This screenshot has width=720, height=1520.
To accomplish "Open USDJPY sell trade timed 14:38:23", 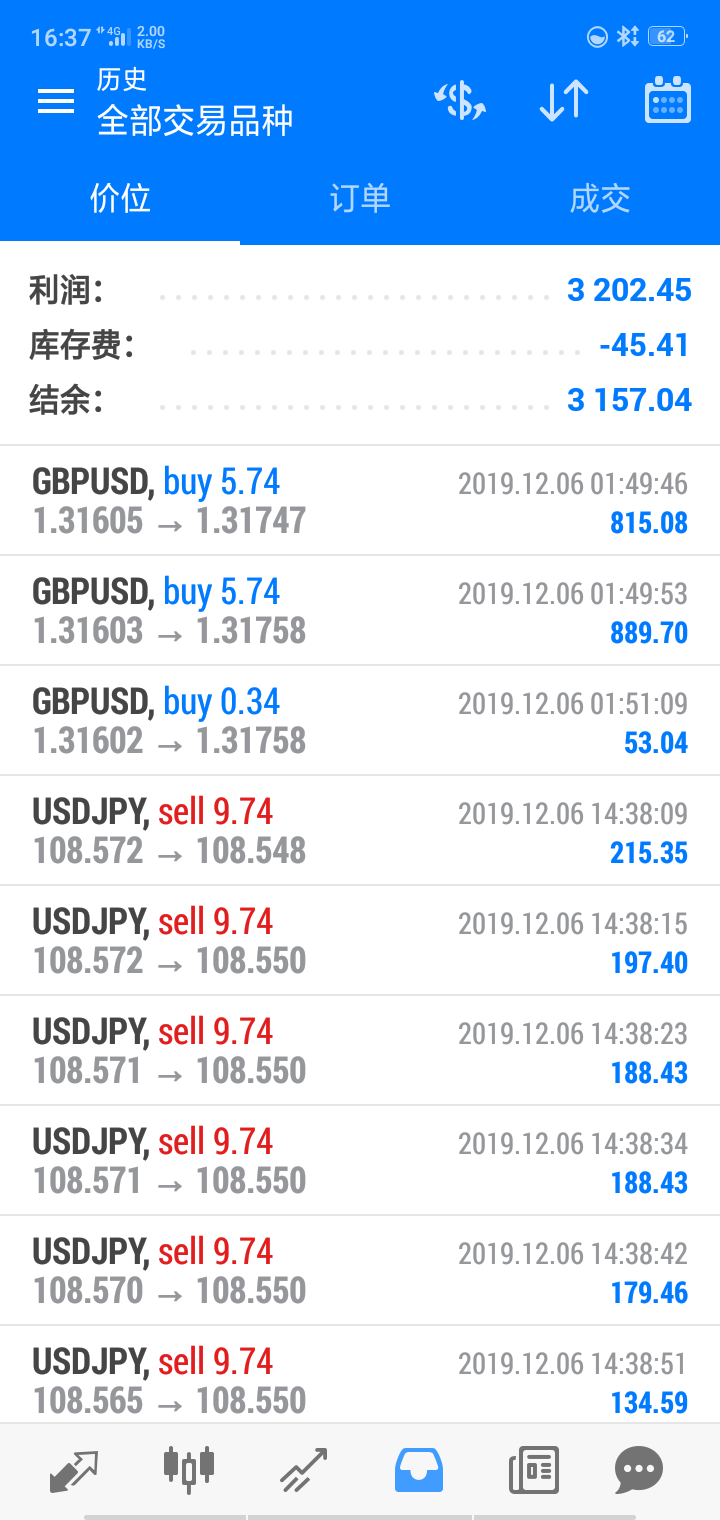I will pyautogui.click(x=360, y=1051).
